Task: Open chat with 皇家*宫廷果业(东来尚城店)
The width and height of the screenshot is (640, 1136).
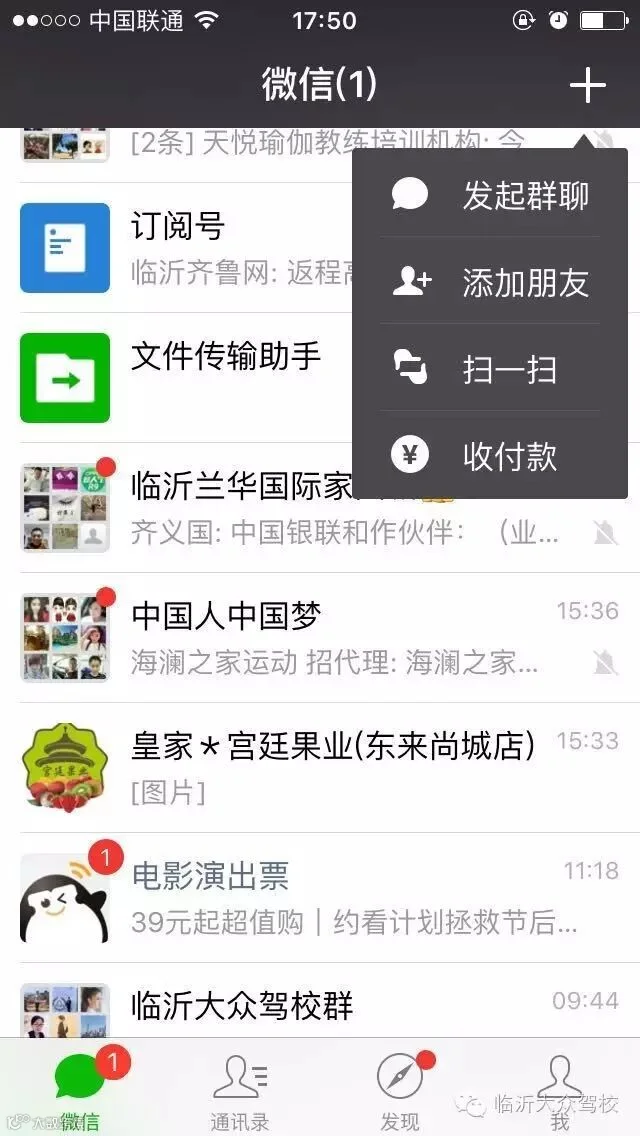Action: (x=320, y=767)
